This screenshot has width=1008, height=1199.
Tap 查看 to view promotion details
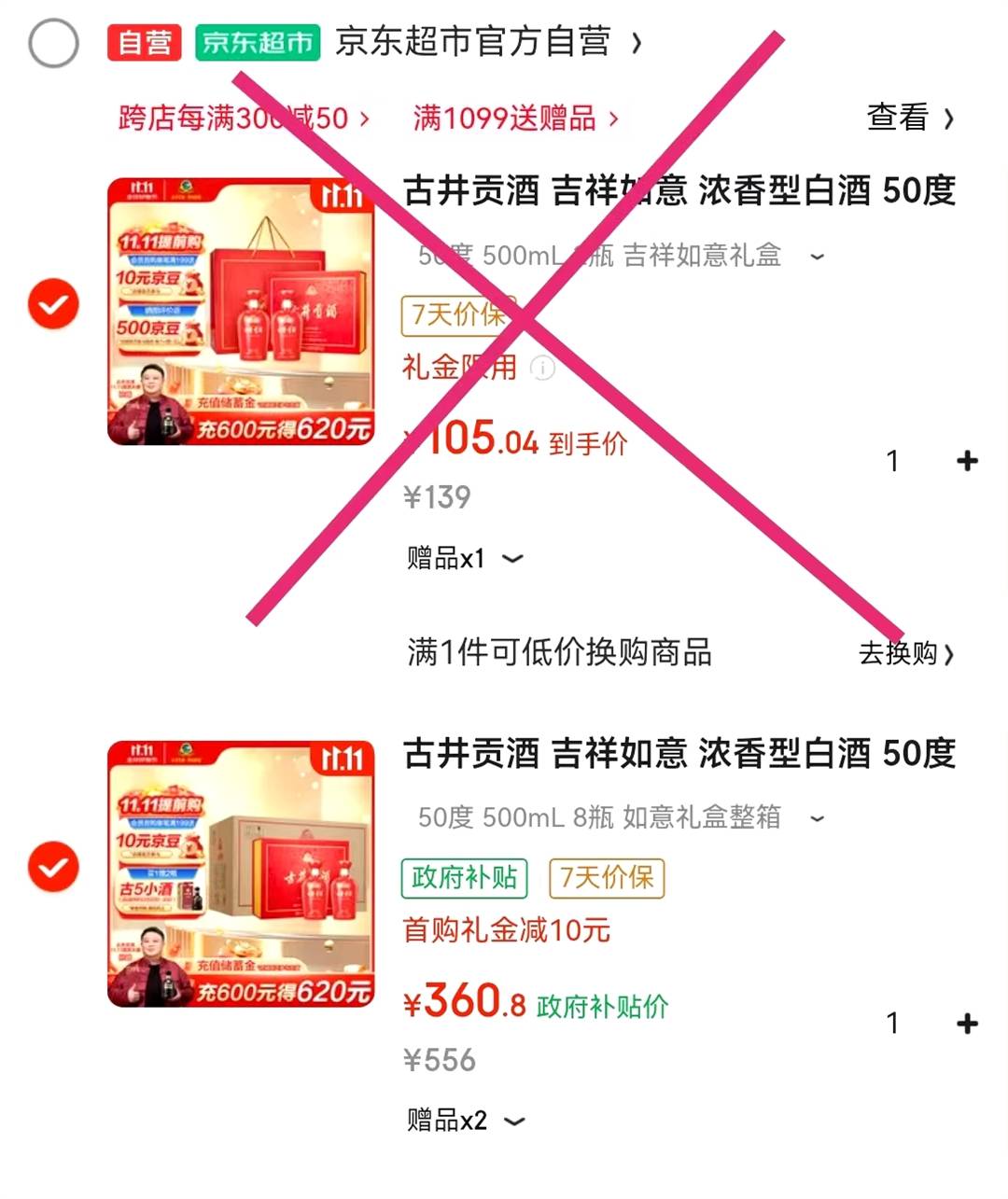pos(909,119)
